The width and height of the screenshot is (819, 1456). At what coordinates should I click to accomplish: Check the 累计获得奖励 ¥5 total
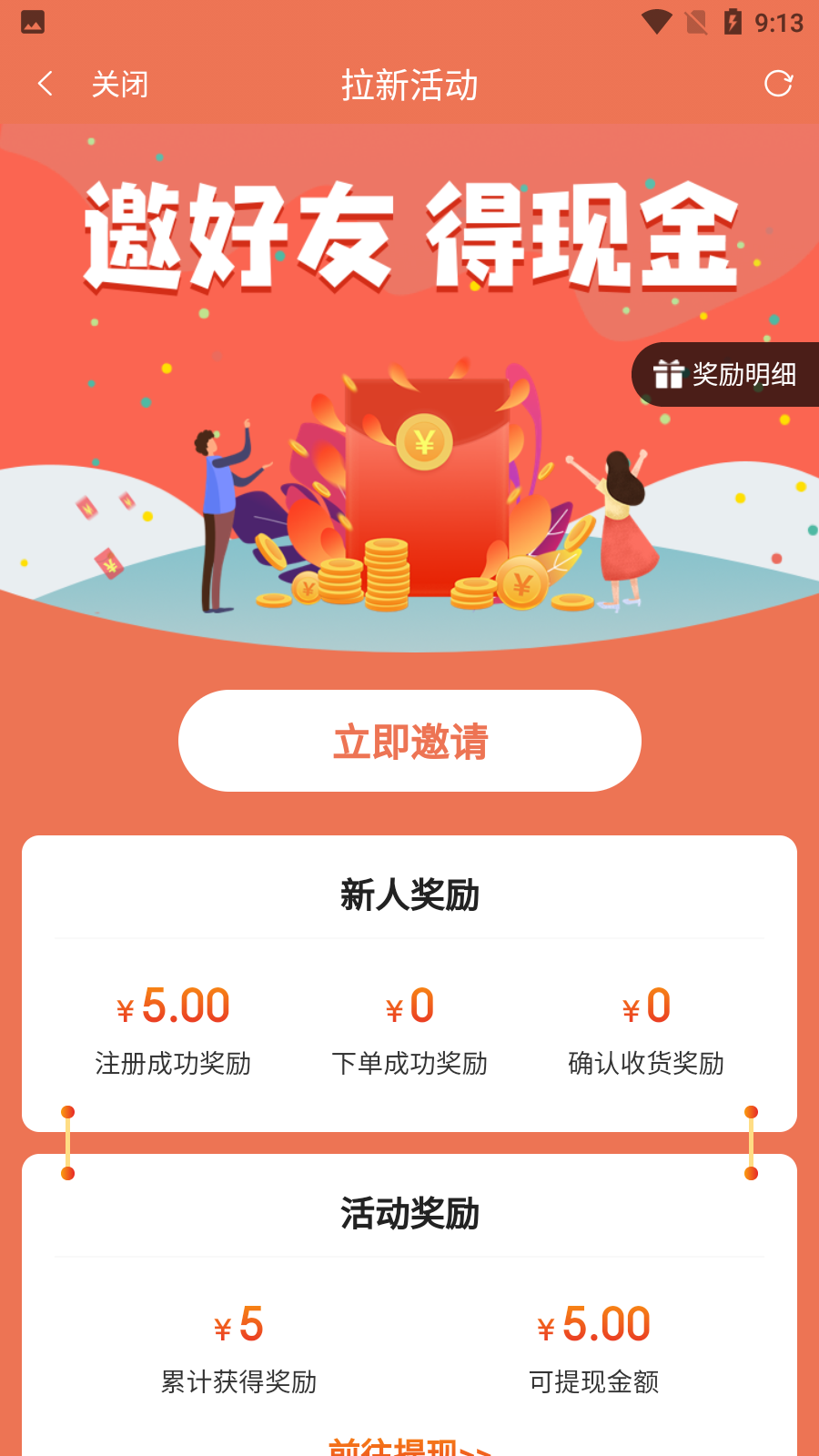tap(238, 1325)
